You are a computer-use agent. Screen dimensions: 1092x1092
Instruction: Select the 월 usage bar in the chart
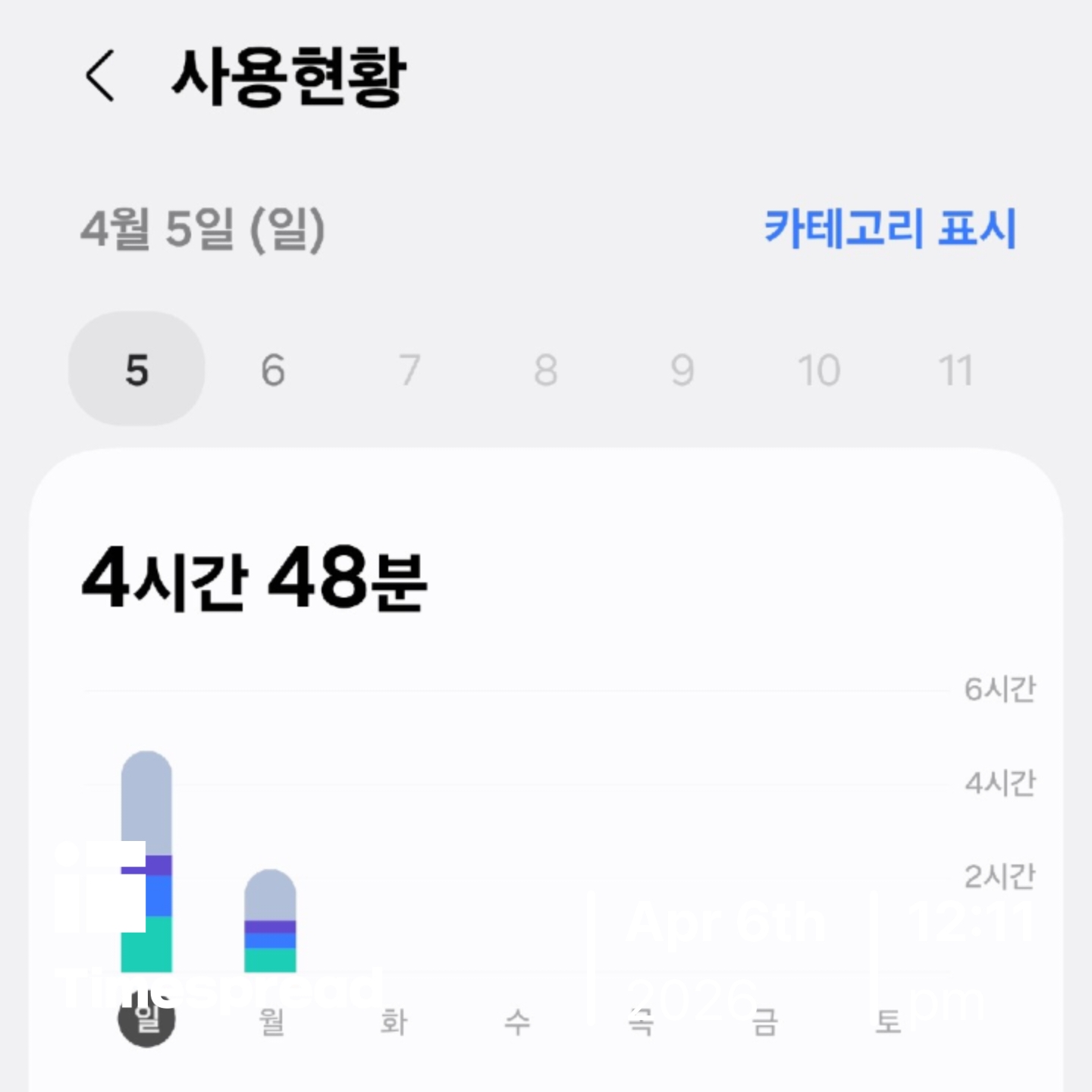click(x=270, y=921)
